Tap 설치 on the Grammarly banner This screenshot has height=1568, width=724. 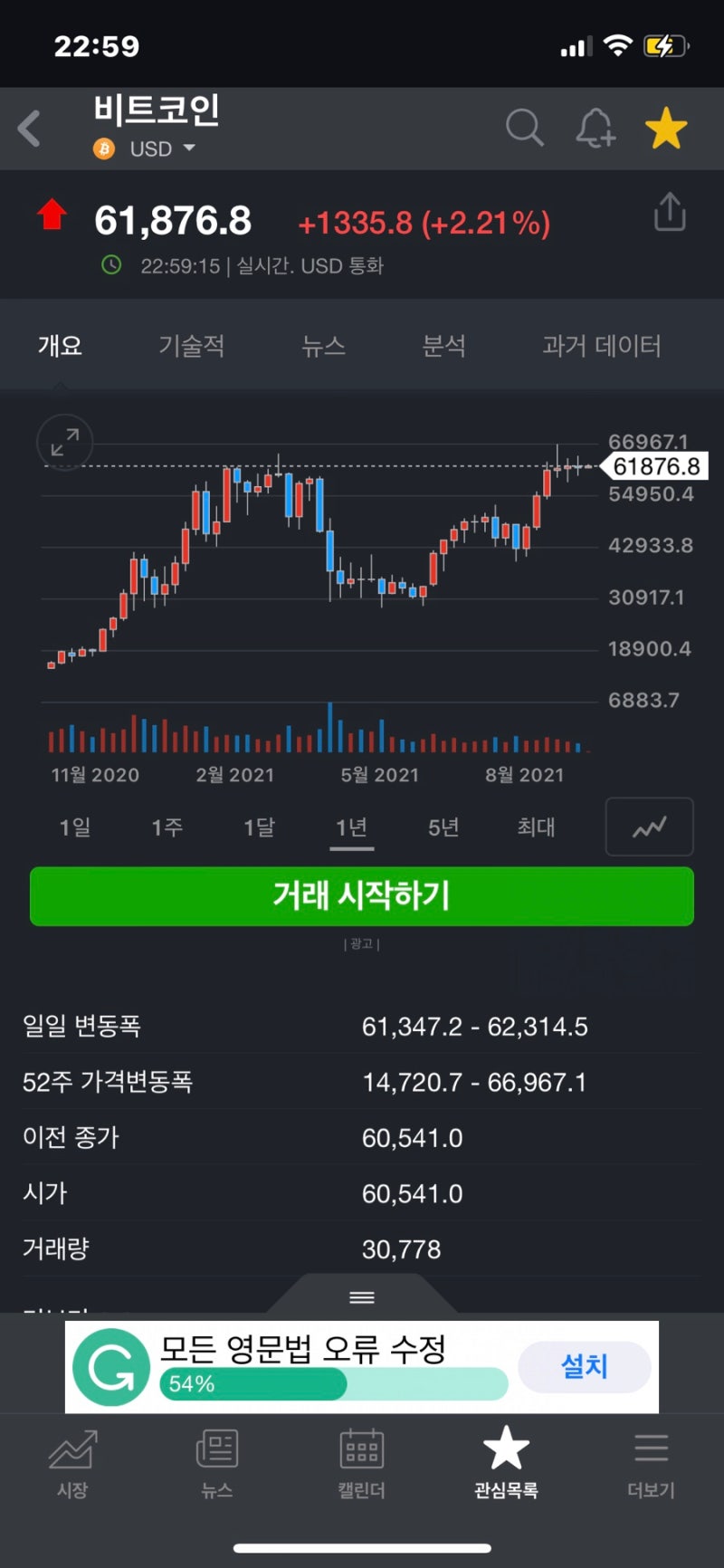584,1368
